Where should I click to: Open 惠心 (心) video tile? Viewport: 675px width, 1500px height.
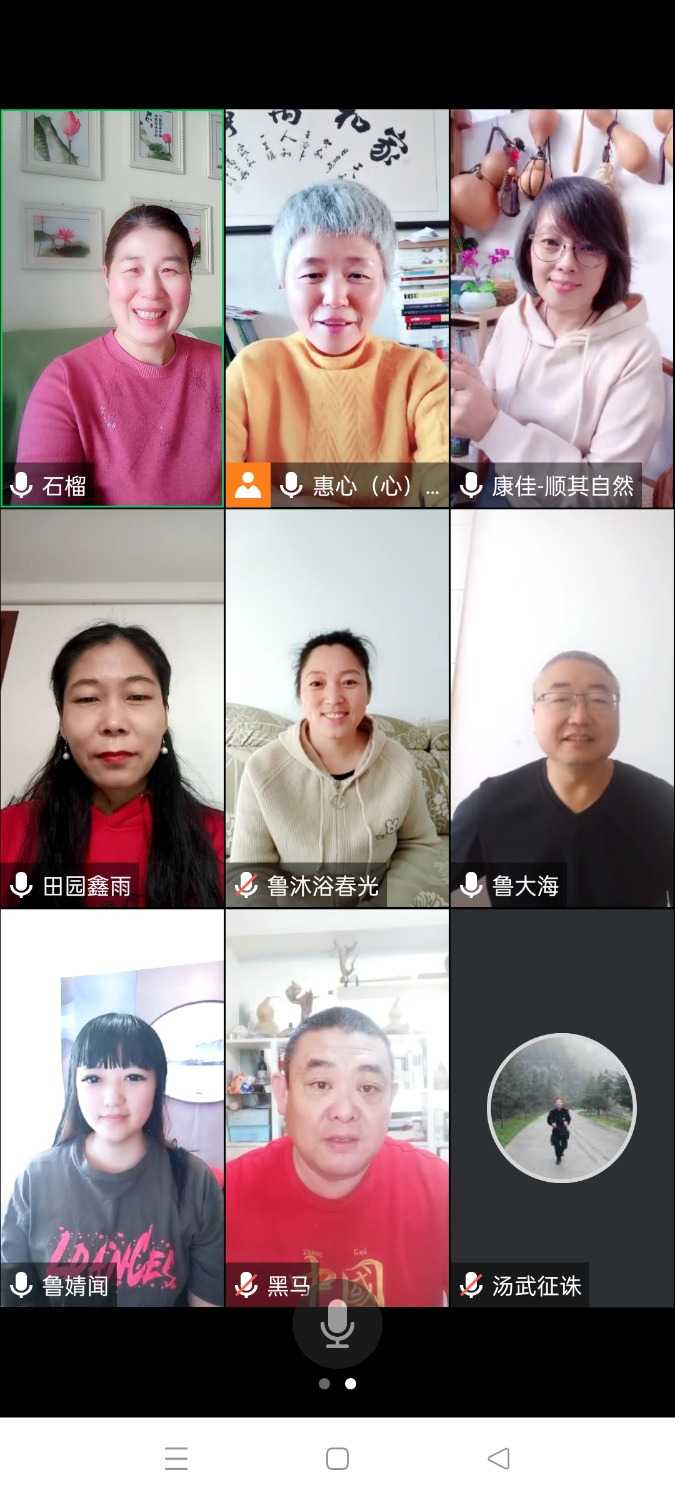click(x=337, y=308)
